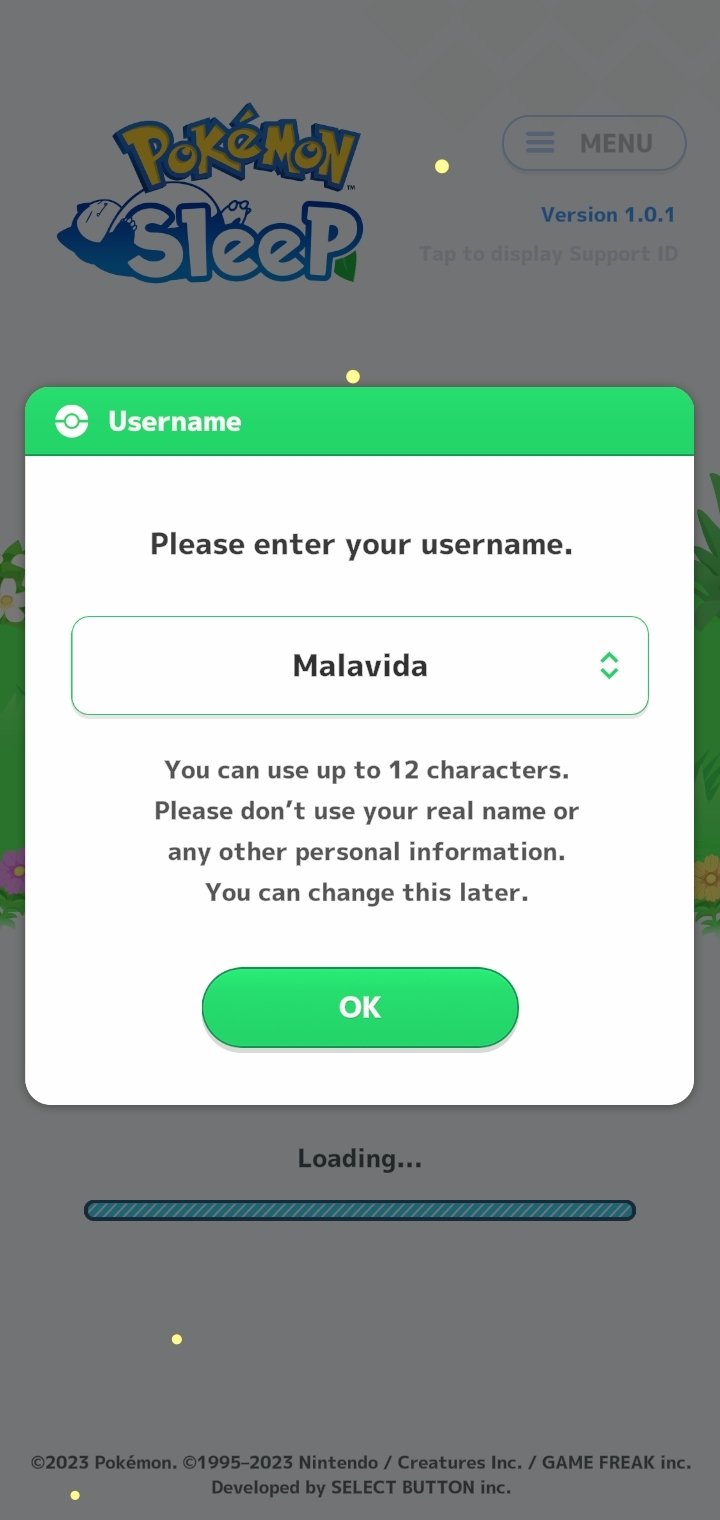Confirm the username with OK
The image size is (720, 1520).
(x=360, y=1007)
